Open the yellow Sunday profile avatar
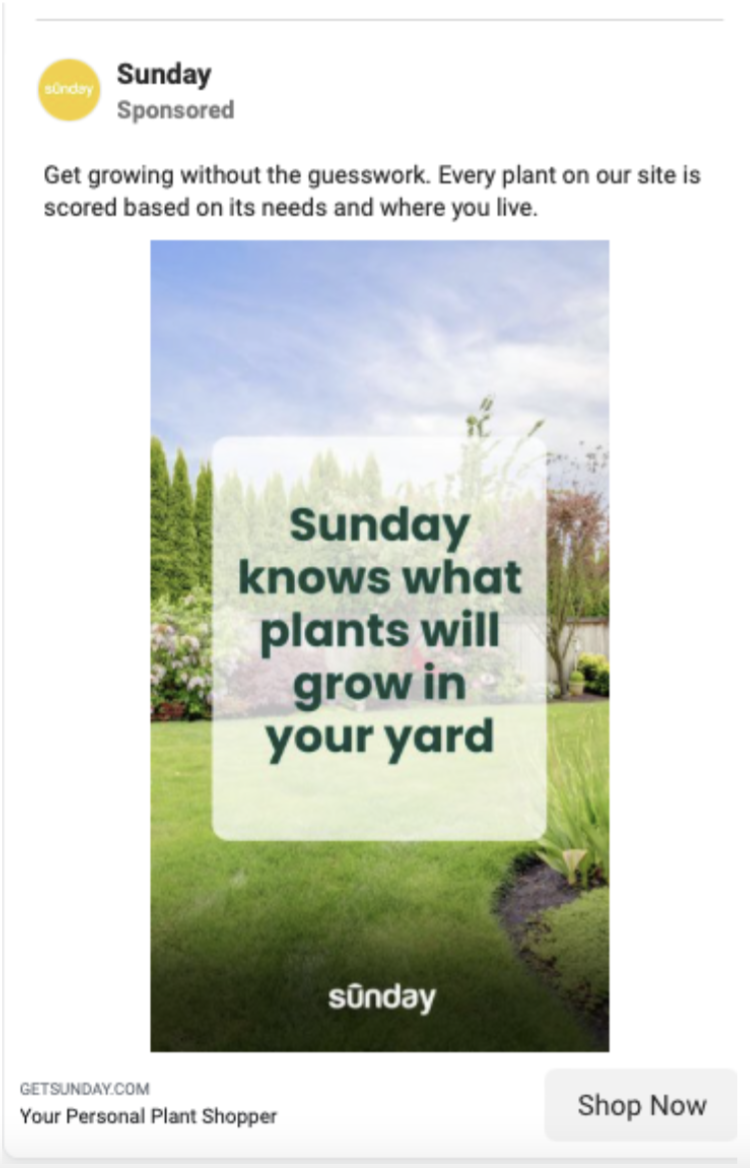750x1168 pixels. point(69,90)
